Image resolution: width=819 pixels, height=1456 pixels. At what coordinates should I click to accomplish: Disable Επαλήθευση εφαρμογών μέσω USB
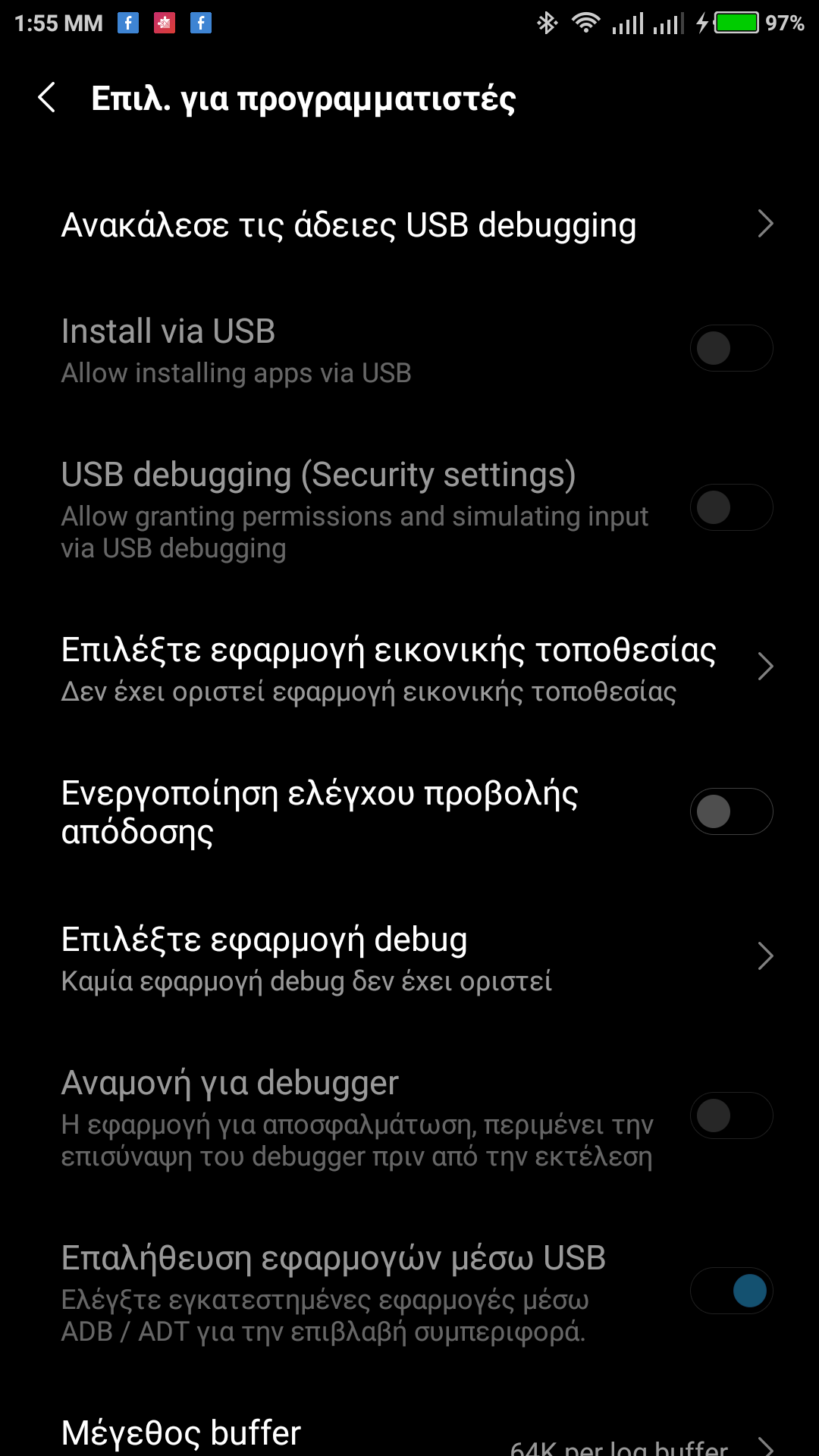tap(730, 1291)
